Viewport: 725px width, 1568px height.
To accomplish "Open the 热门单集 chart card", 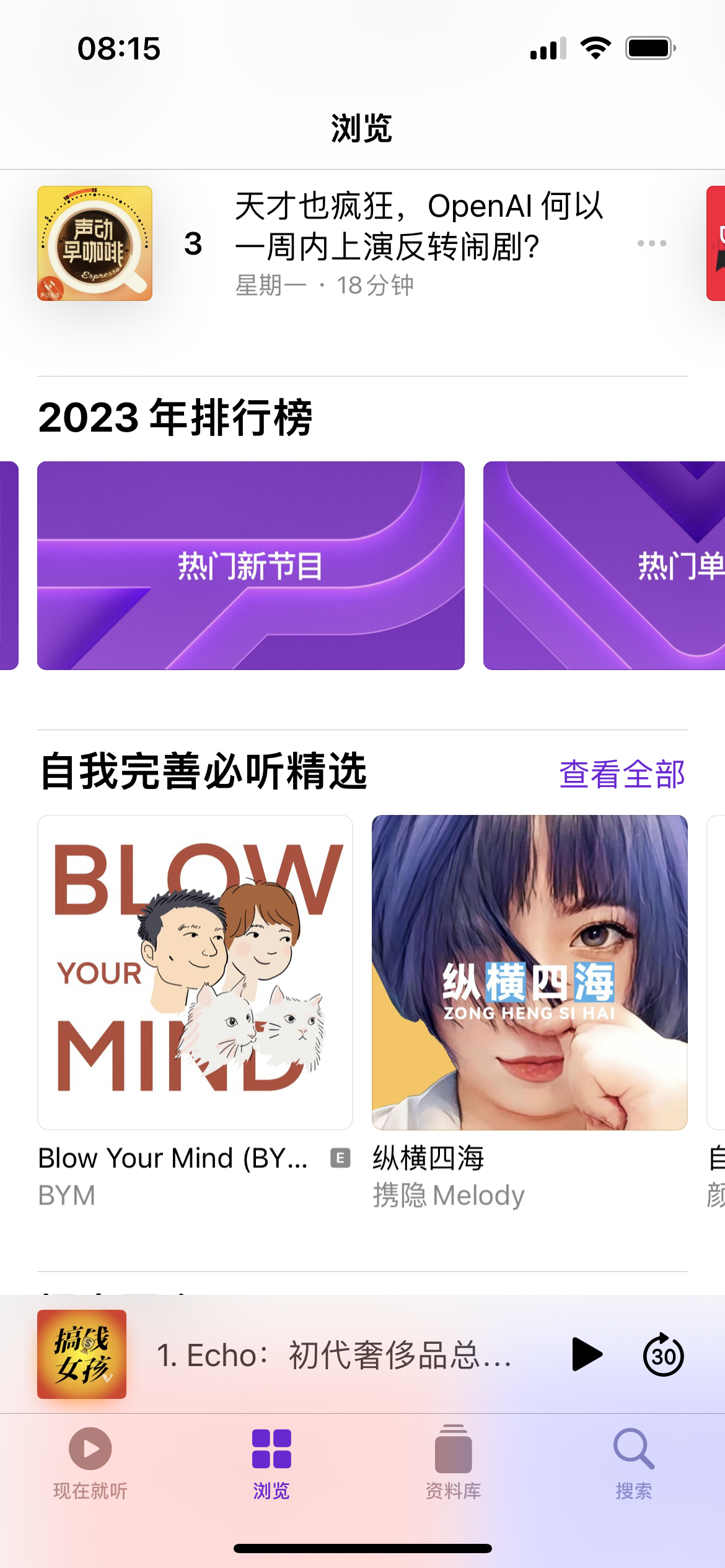I will (x=604, y=565).
